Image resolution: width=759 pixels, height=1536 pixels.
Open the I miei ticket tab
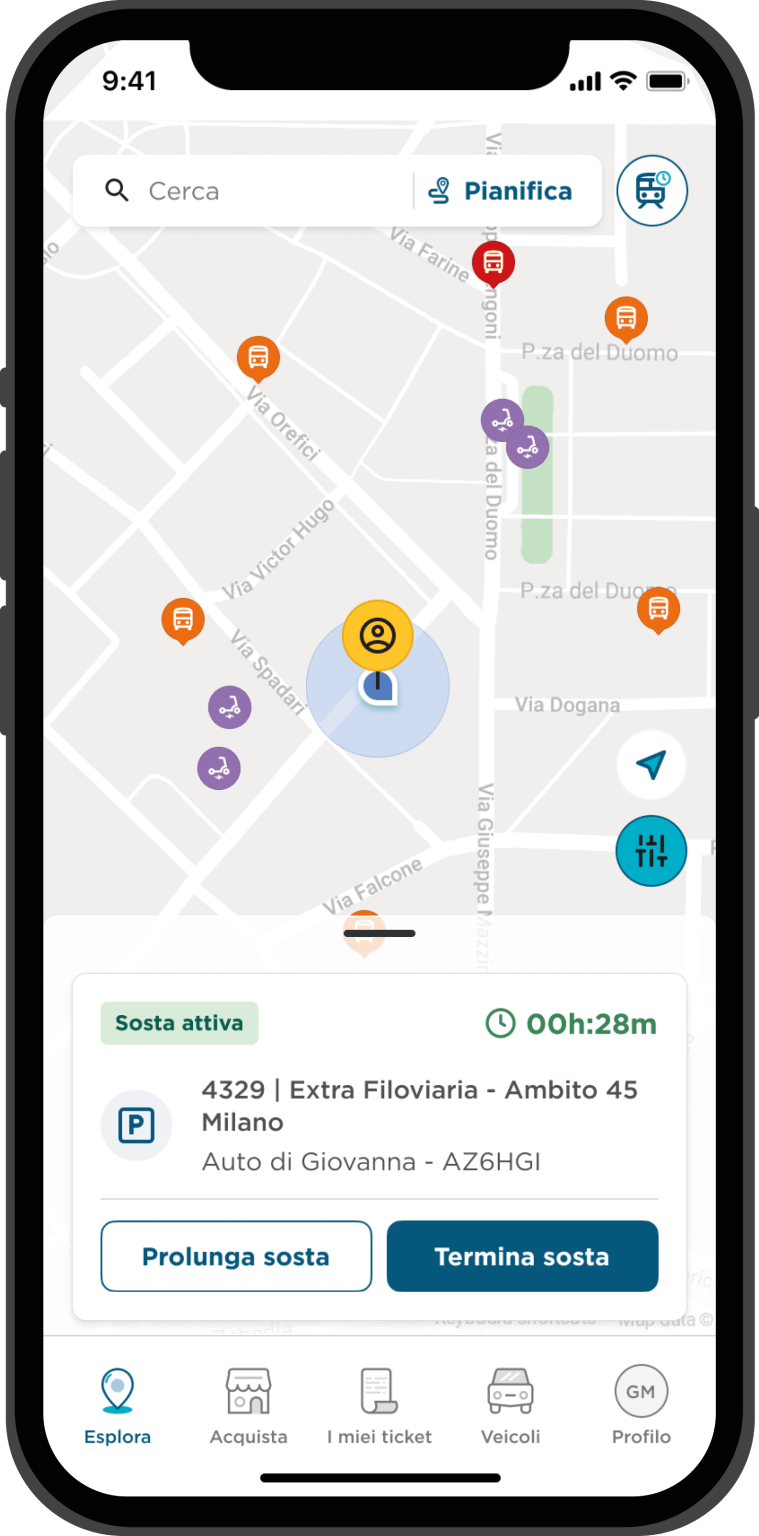[x=379, y=1406]
